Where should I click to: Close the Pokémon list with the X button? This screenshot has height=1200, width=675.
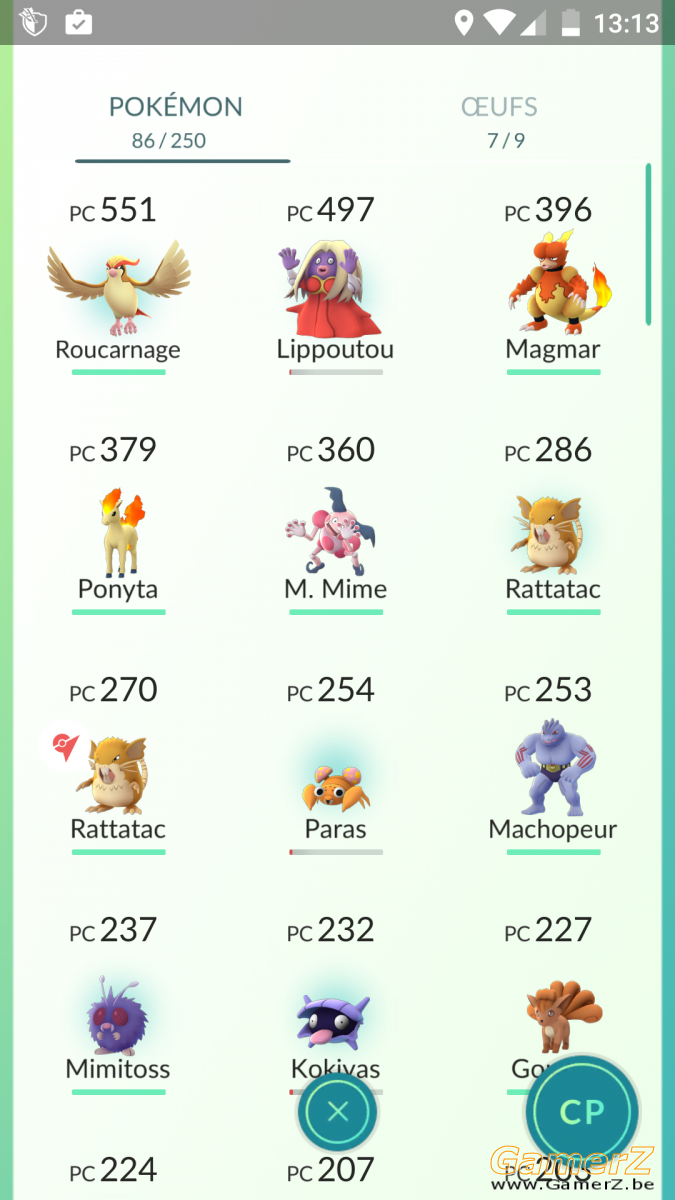(338, 1111)
